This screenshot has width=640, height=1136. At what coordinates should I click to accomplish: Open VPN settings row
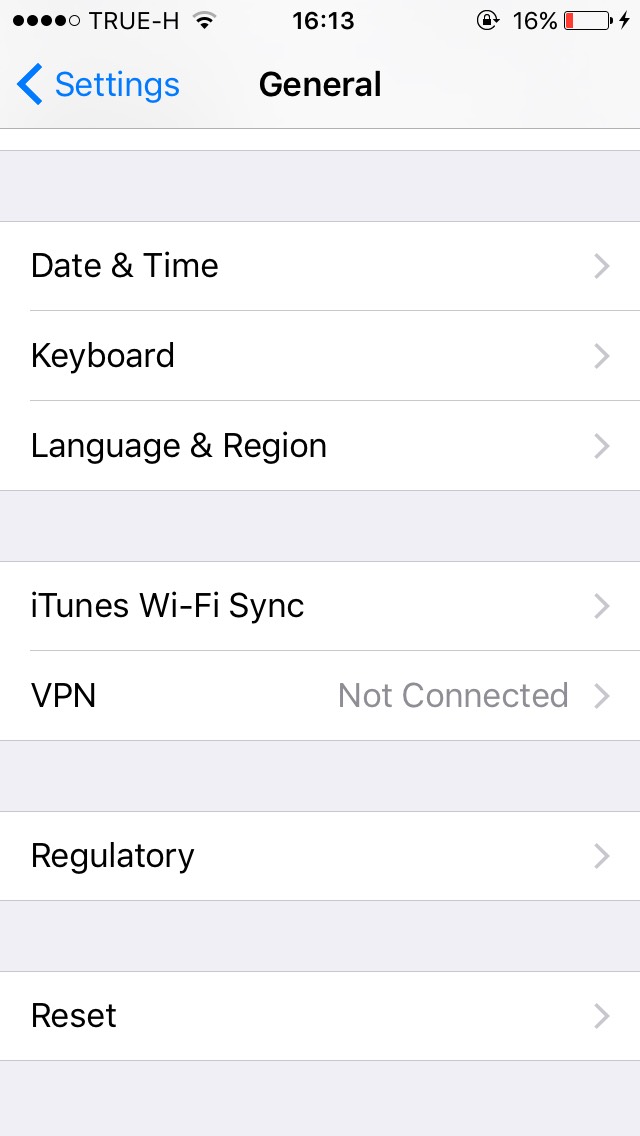(320, 696)
